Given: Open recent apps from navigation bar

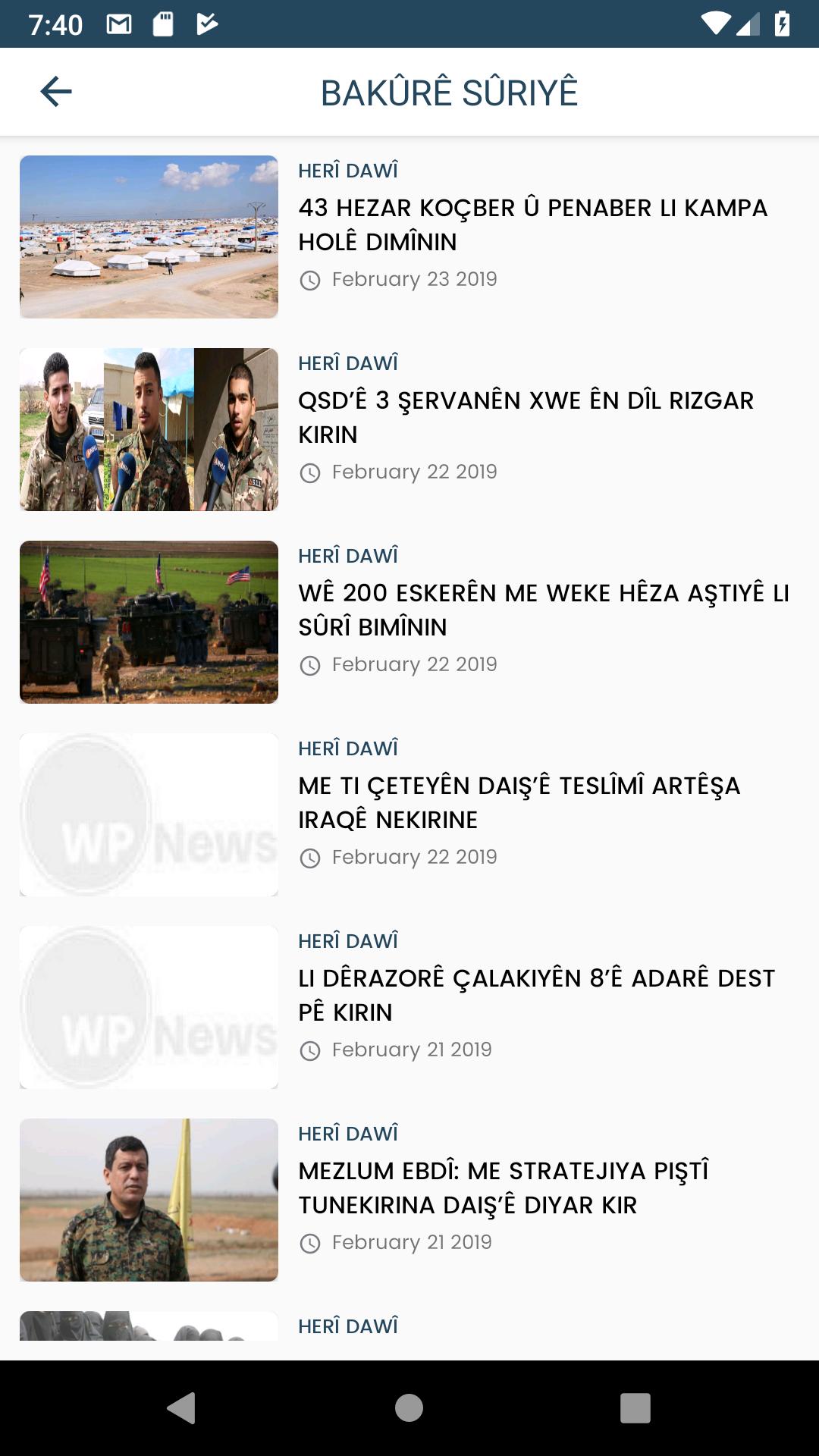Looking at the screenshot, I should 635,1408.
